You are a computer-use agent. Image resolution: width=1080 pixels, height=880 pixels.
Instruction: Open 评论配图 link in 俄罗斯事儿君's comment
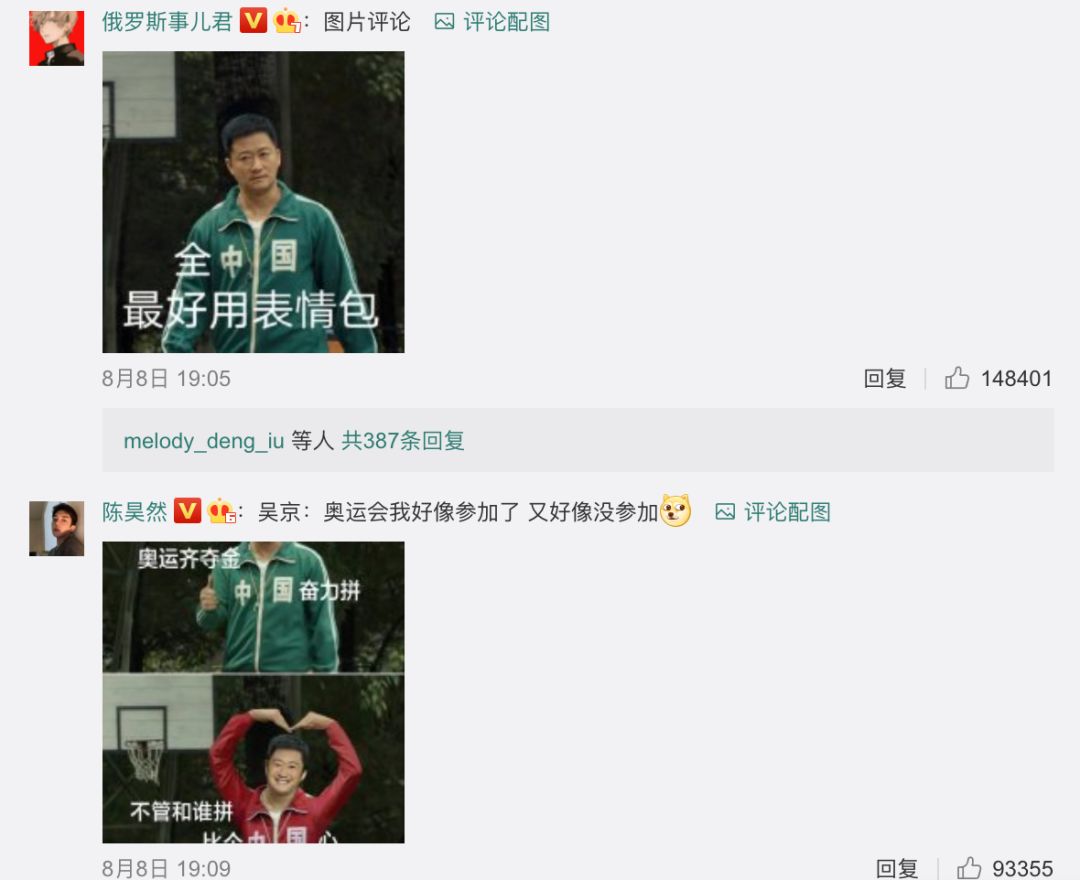pos(493,21)
